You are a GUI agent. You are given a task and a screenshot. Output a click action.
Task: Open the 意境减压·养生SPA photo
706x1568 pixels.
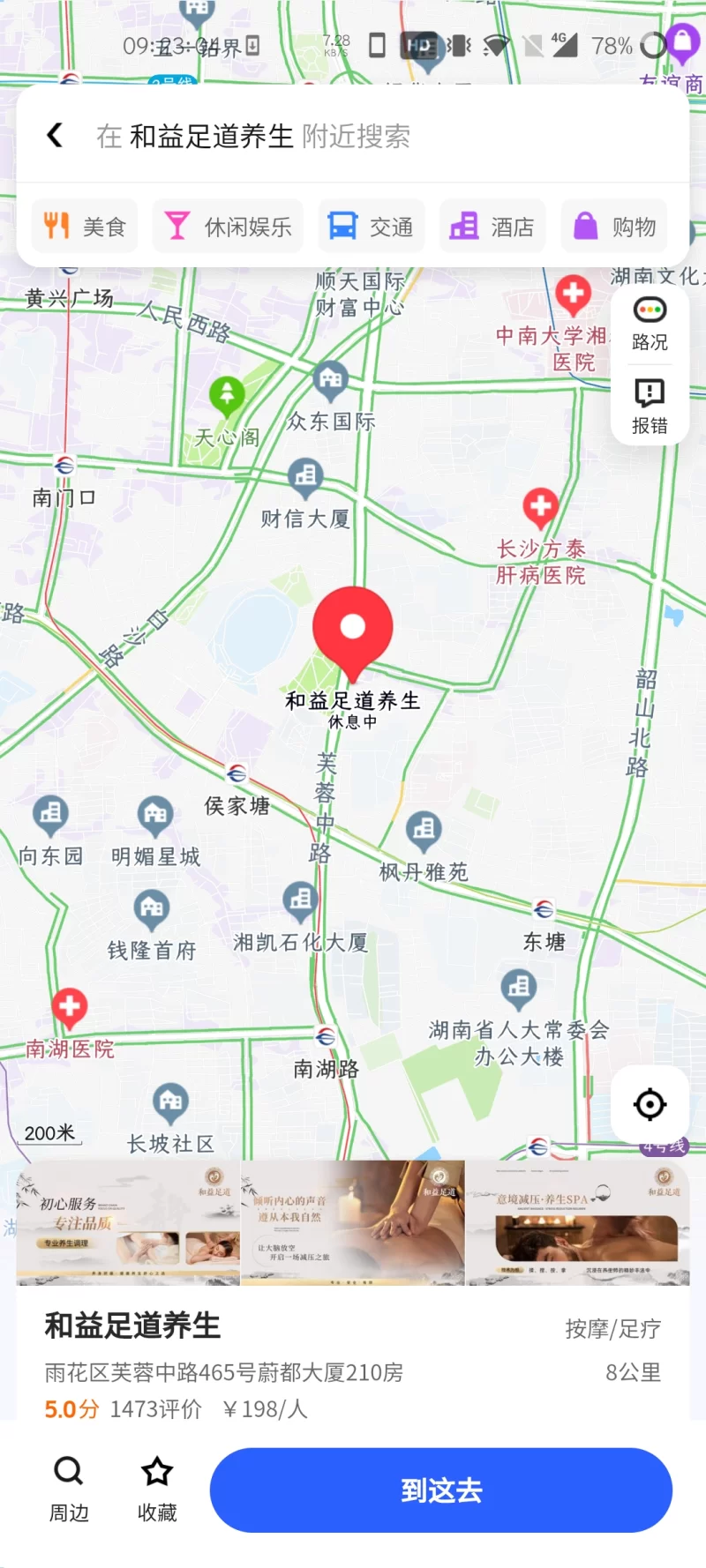point(577,1222)
